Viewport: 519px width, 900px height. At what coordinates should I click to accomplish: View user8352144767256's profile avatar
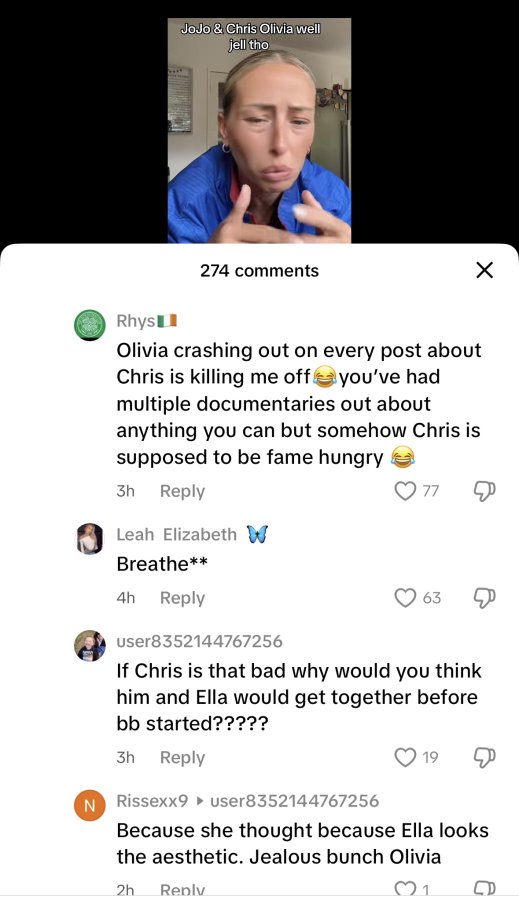click(90, 646)
